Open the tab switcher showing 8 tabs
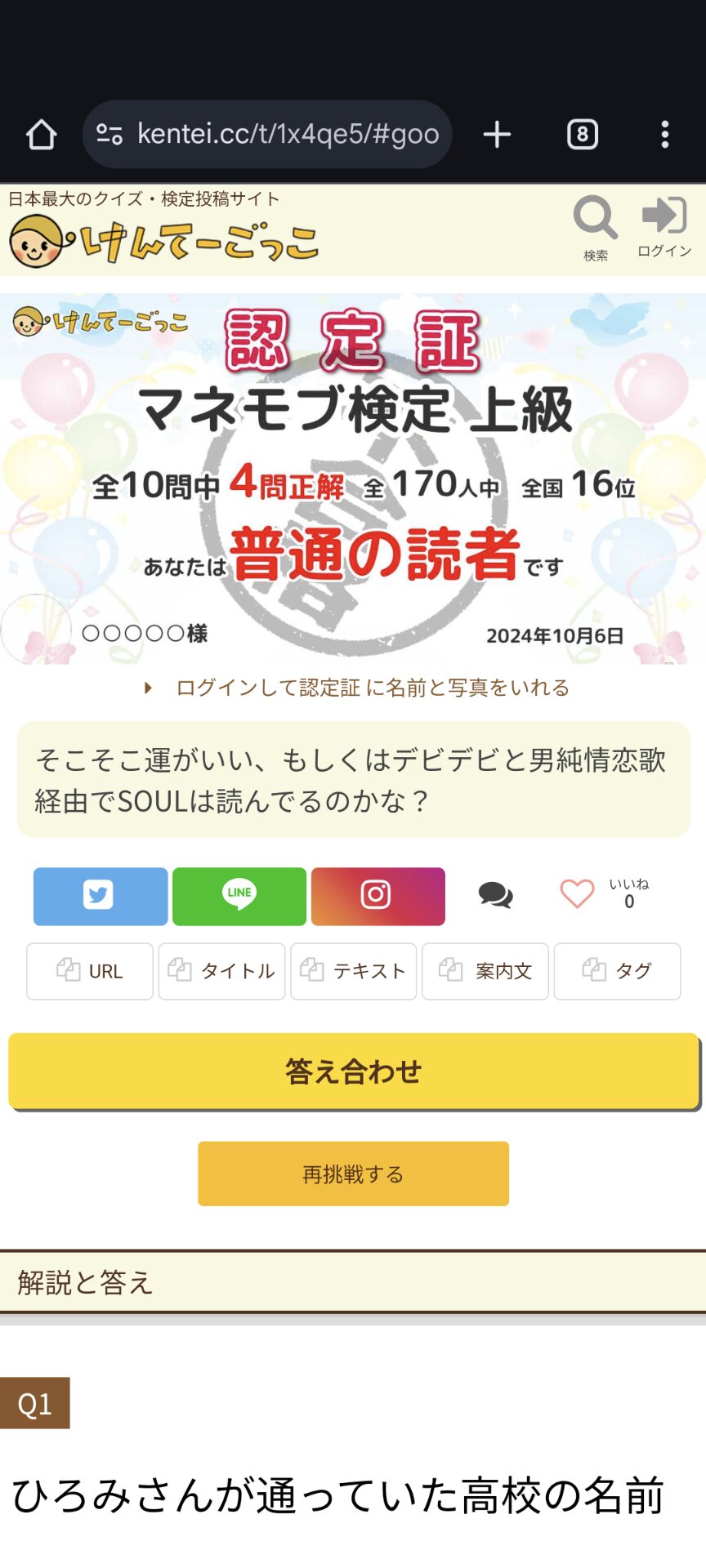 582,135
